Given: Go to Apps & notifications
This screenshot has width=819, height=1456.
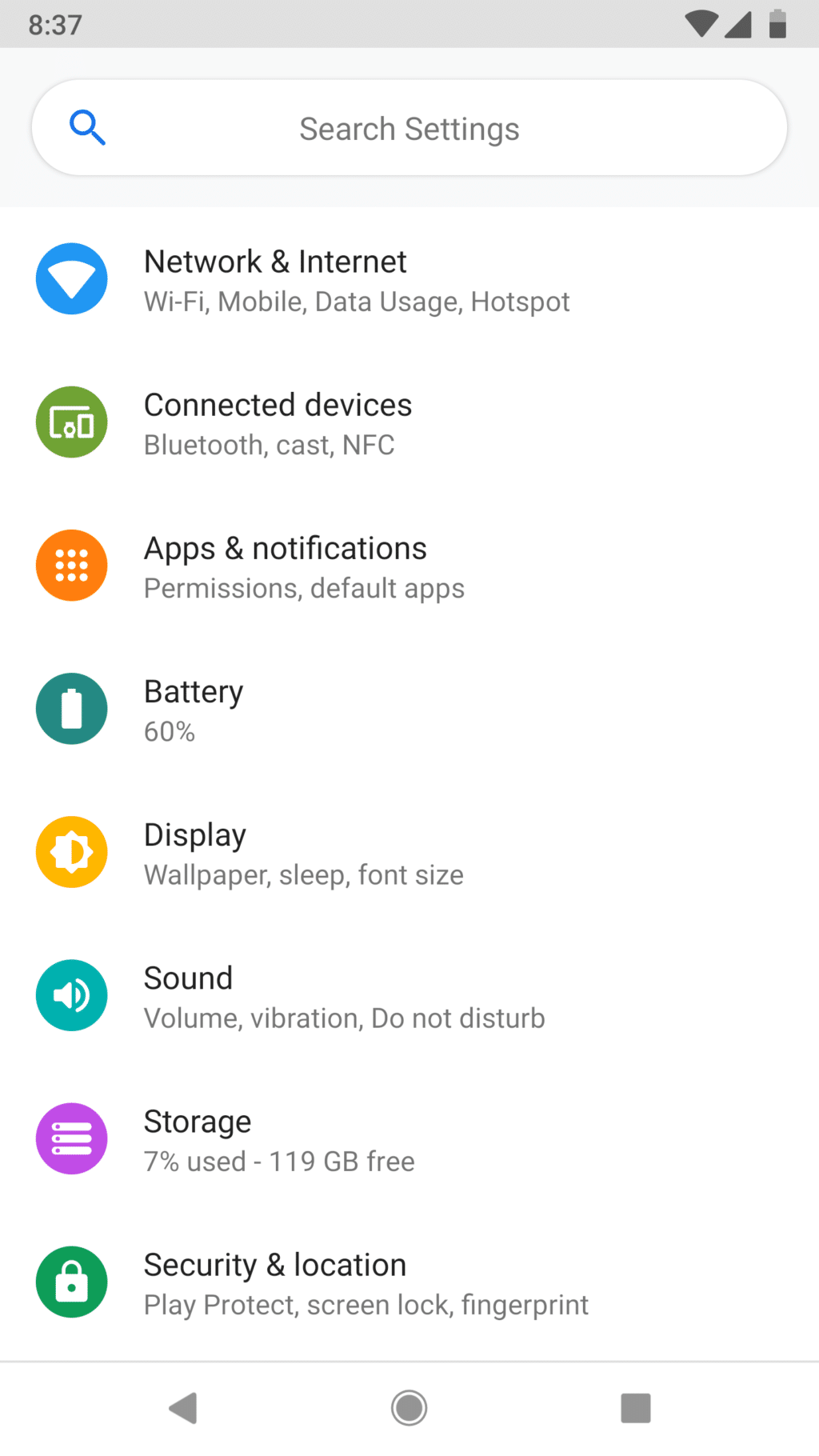Looking at the screenshot, I should pos(409,566).
